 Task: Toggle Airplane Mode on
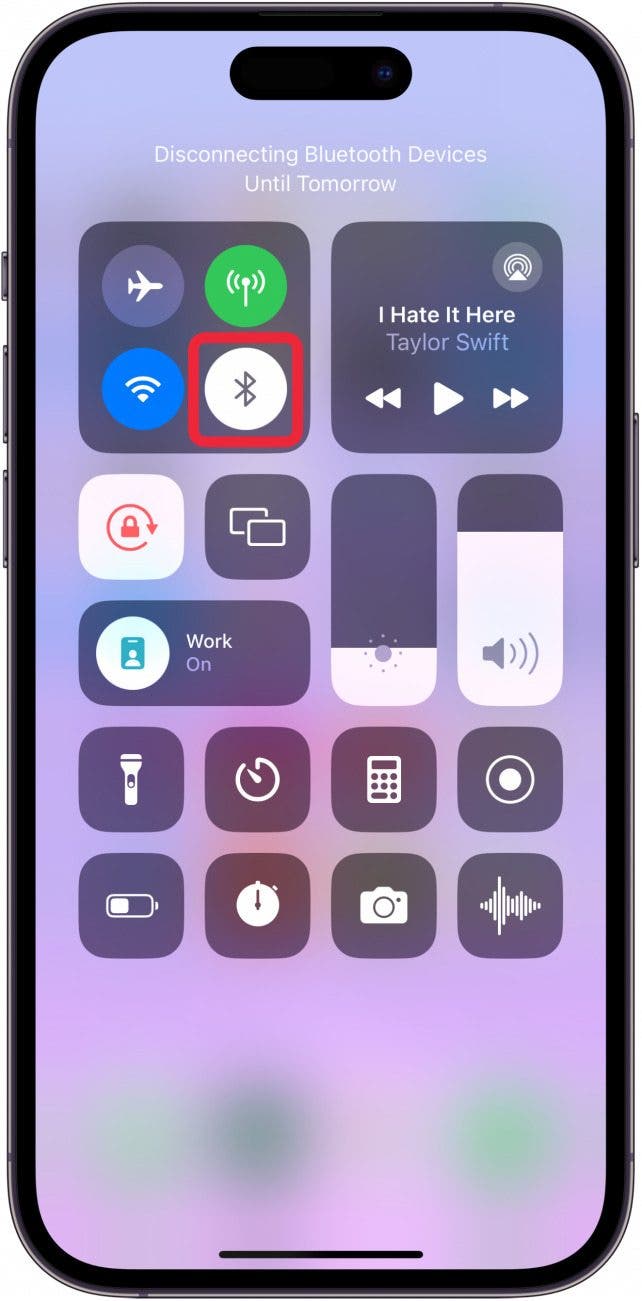[143, 288]
